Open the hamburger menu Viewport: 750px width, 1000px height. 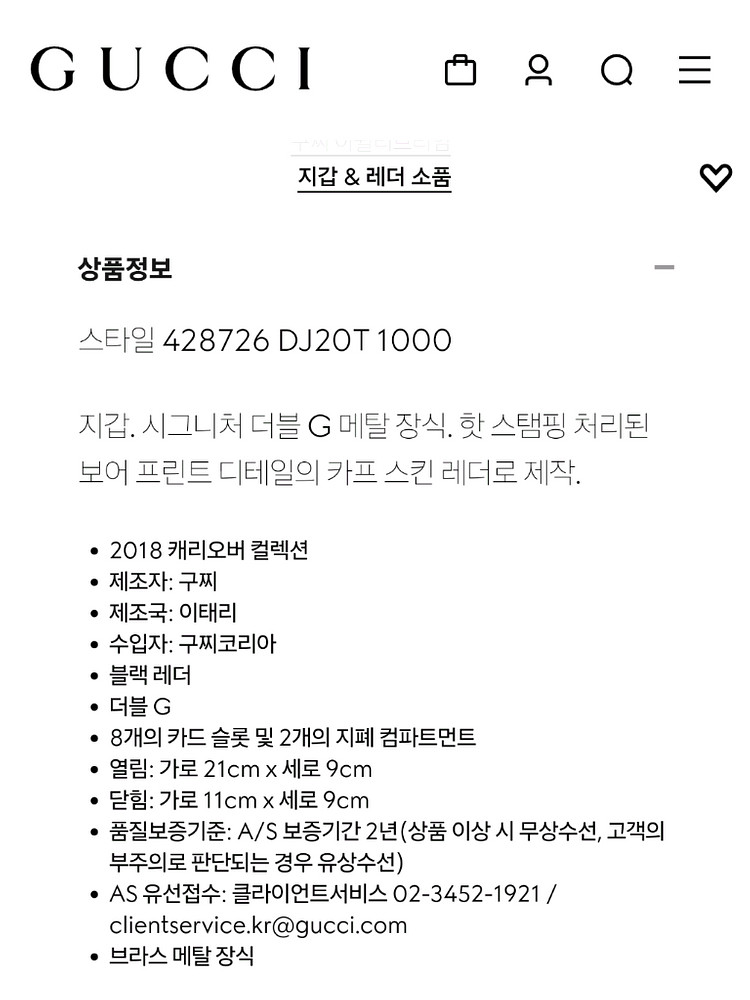click(x=694, y=70)
